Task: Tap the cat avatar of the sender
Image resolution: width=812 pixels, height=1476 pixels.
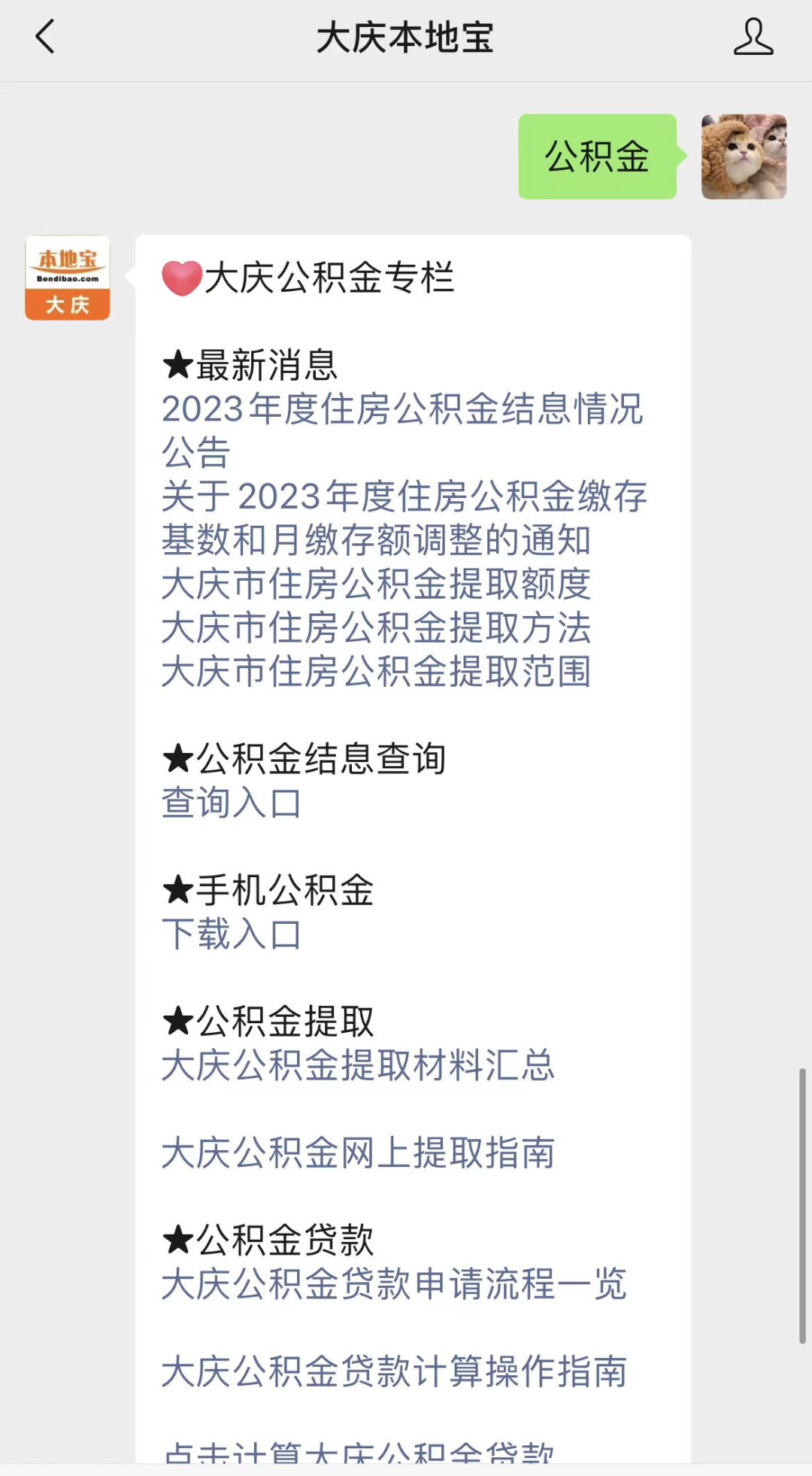Action: coord(744,156)
